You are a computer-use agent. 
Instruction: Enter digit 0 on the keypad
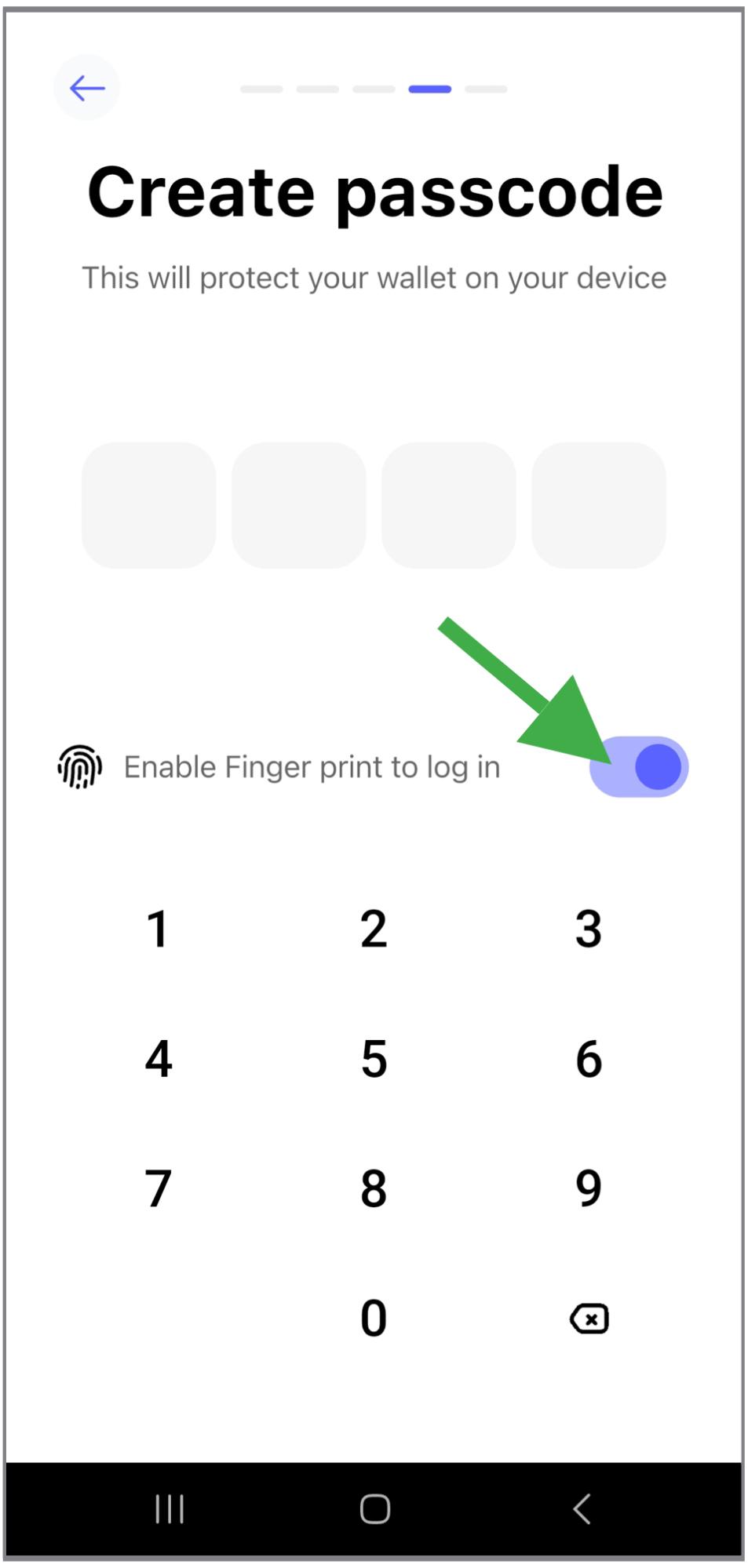(x=374, y=1318)
